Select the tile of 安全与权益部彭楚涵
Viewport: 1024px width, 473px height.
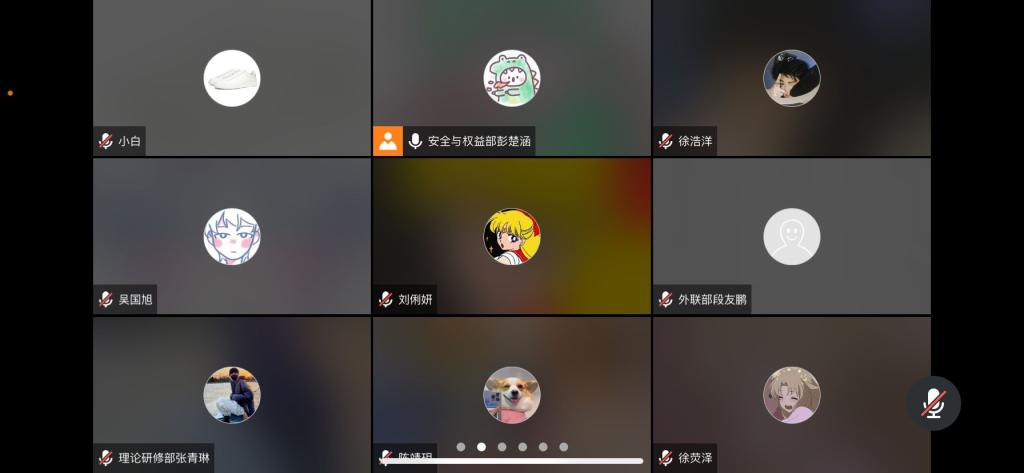[x=511, y=78]
